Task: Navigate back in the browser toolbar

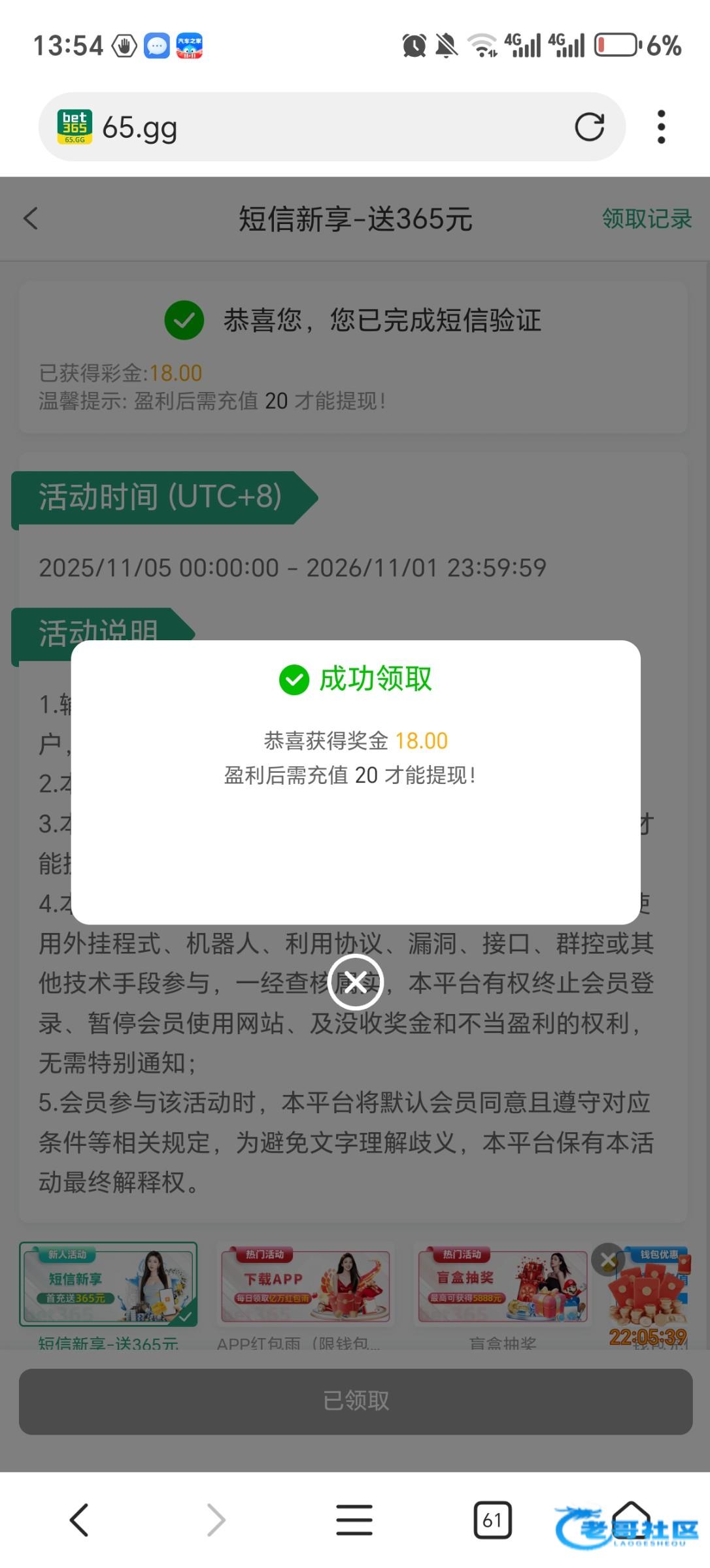Action: click(x=79, y=1520)
